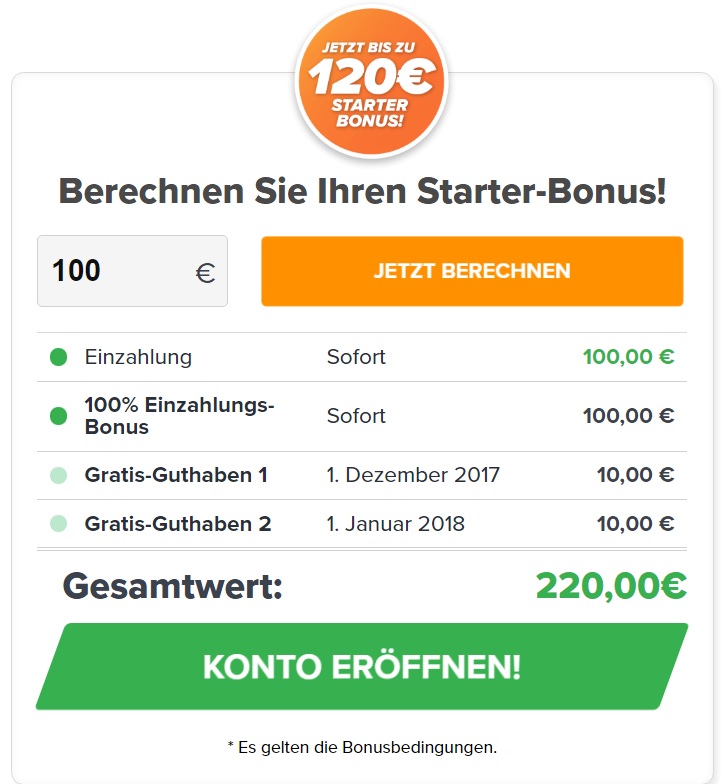Open an account via Konto Eröffnen
Image resolution: width=726 pixels, height=784 pixels.
click(x=362, y=667)
